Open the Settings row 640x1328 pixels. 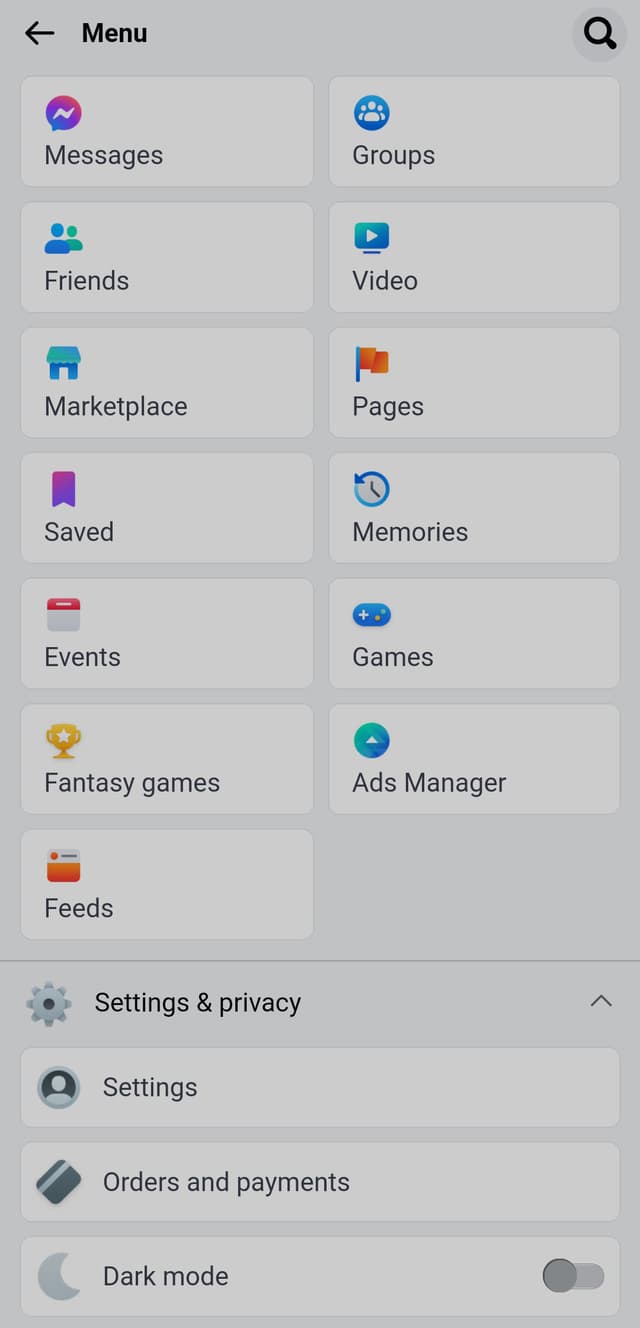(x=320, y=1087)
